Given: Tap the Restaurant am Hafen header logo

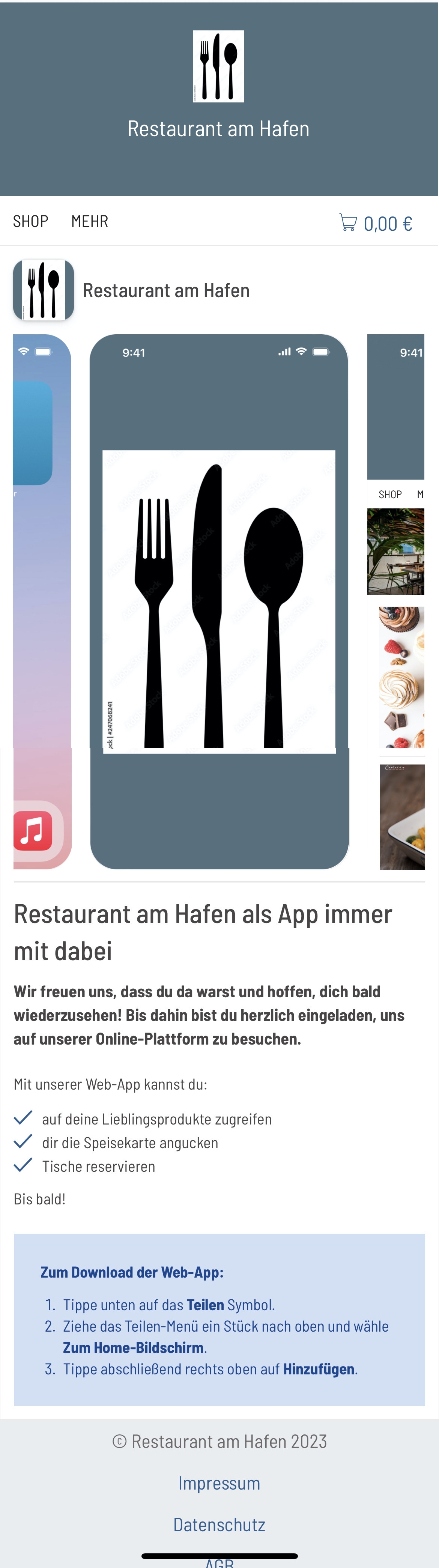Looking at the screenshot, I should tap(219, 66).
